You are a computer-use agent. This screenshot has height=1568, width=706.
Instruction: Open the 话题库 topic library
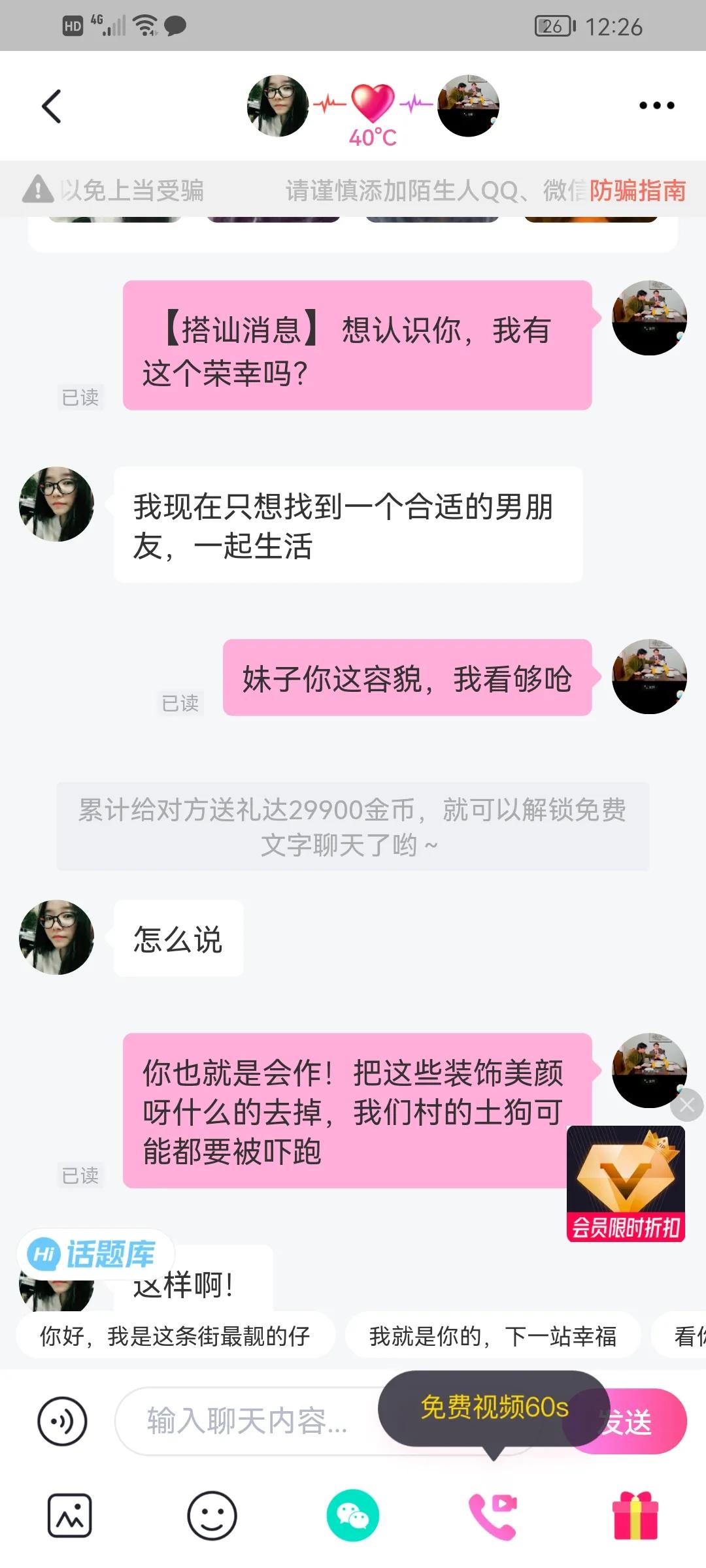[95, 1254]
